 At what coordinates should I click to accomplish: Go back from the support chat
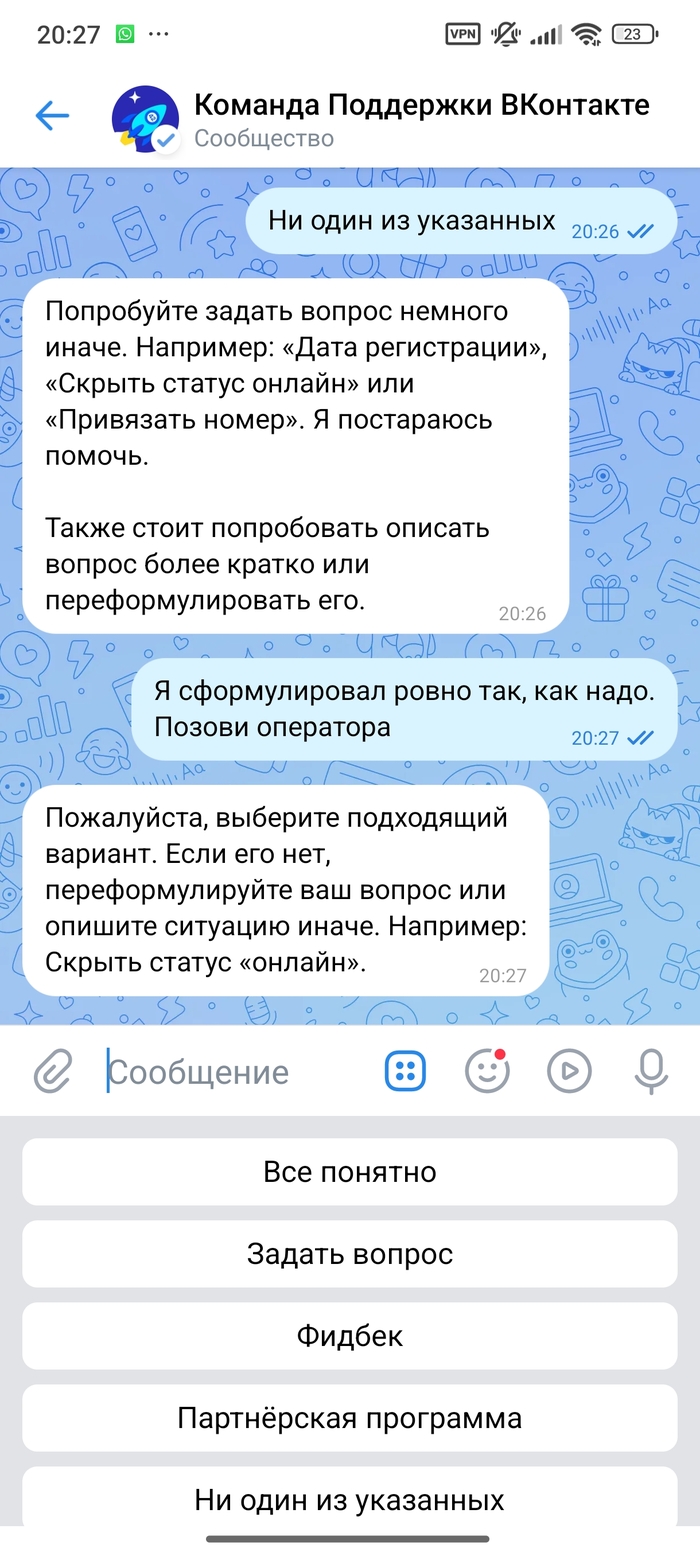(x=52, y=116)
